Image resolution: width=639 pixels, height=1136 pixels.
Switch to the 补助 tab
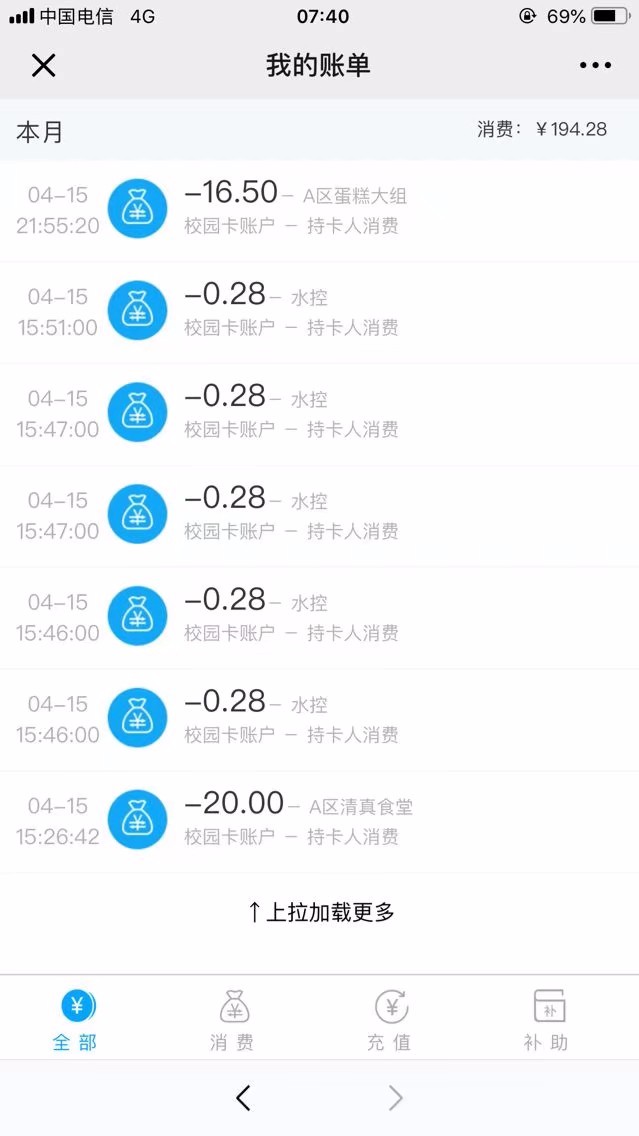click(548, 1019)
